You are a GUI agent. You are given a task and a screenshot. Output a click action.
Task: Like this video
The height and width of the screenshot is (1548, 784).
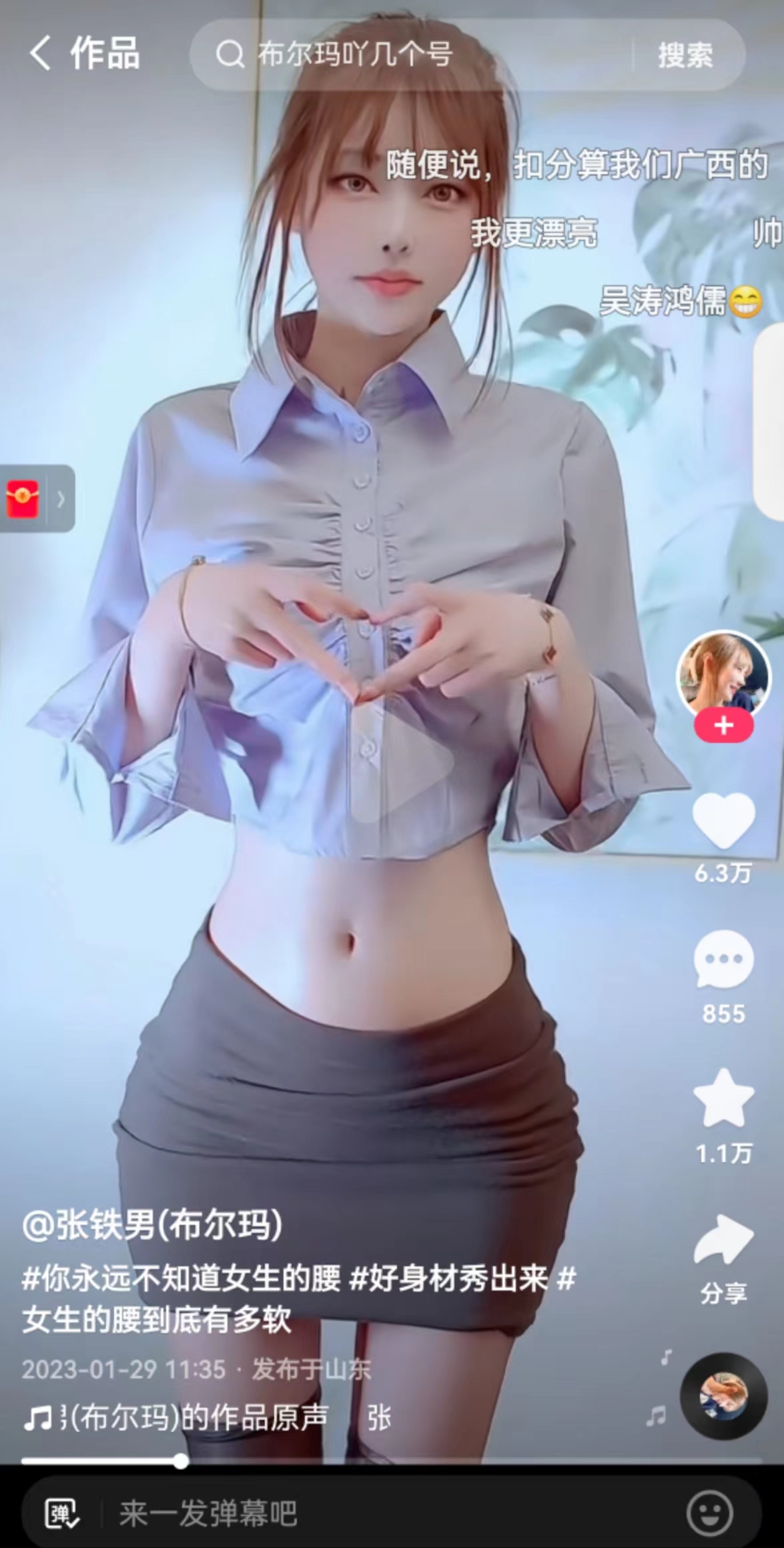(724, 821)
